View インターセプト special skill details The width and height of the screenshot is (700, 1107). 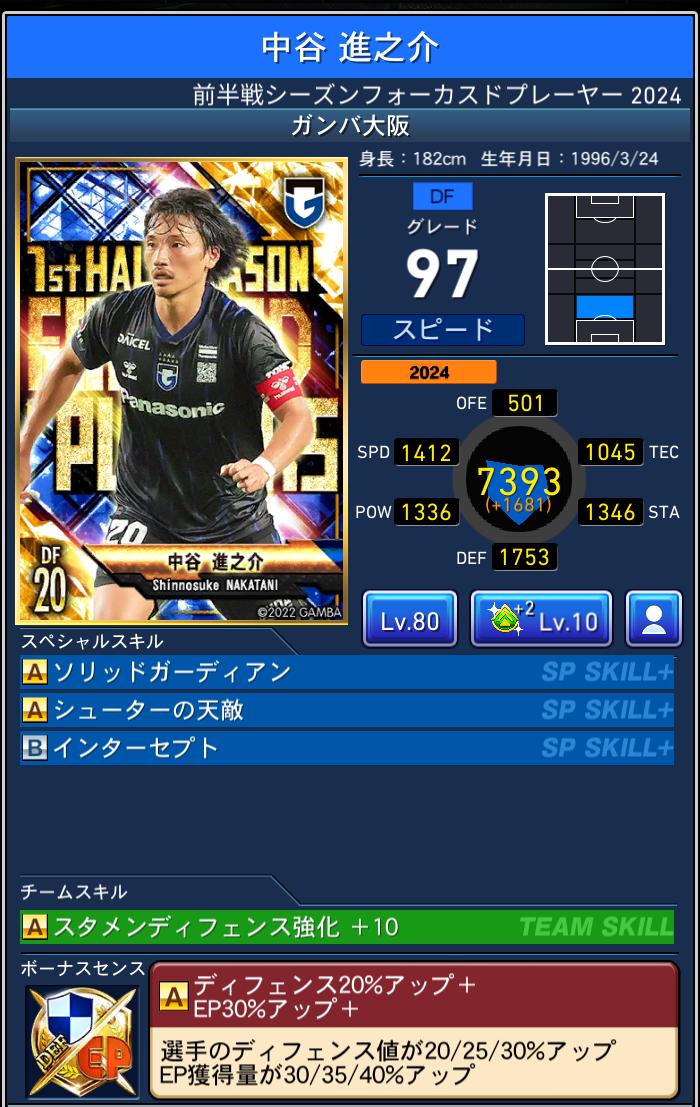tap(346, 747)
